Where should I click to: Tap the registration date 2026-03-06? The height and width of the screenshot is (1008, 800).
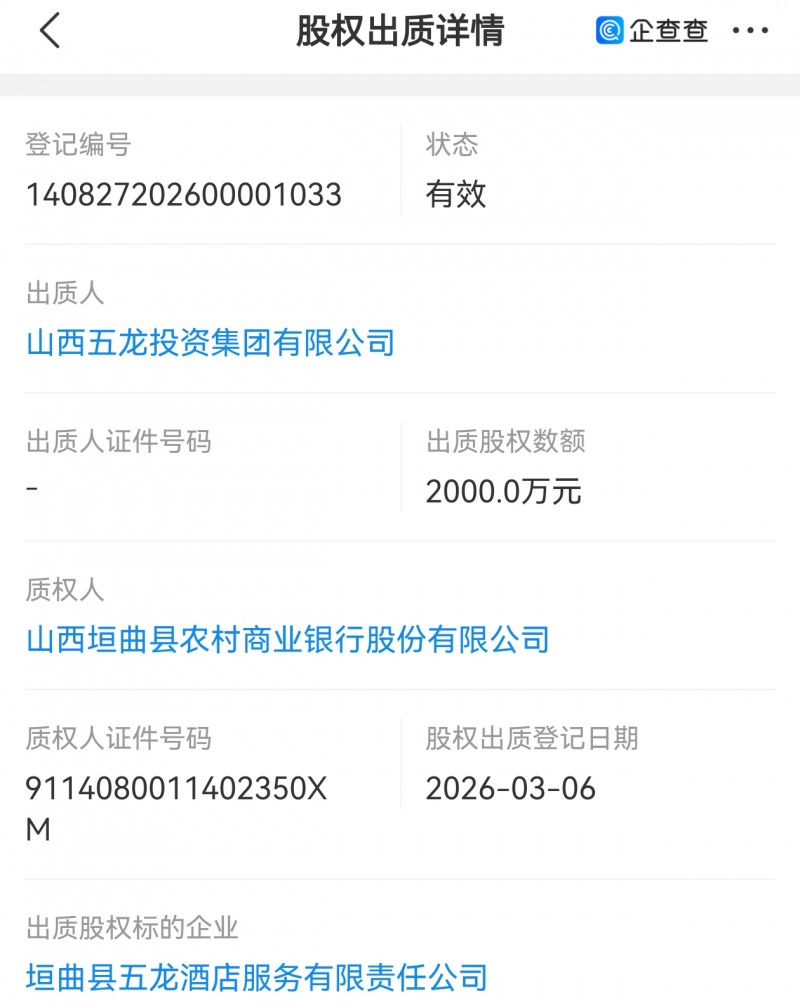510,788
